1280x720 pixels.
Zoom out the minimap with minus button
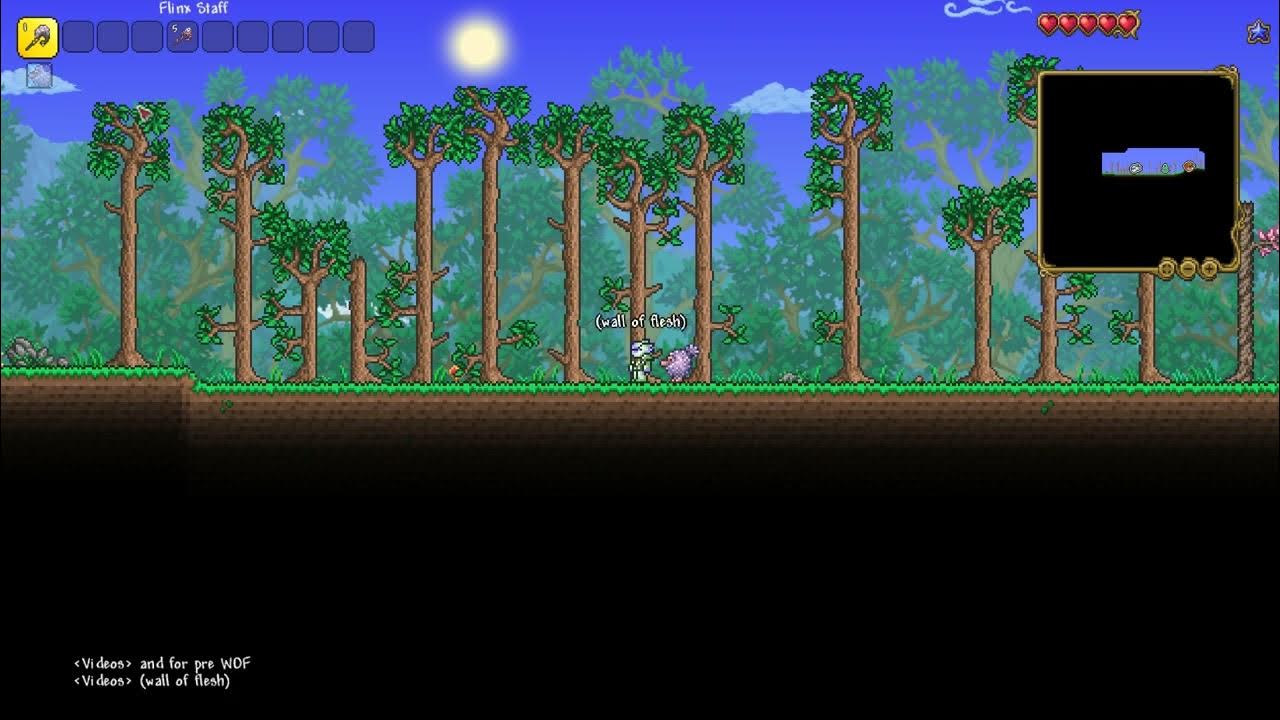coord(1188,268)
